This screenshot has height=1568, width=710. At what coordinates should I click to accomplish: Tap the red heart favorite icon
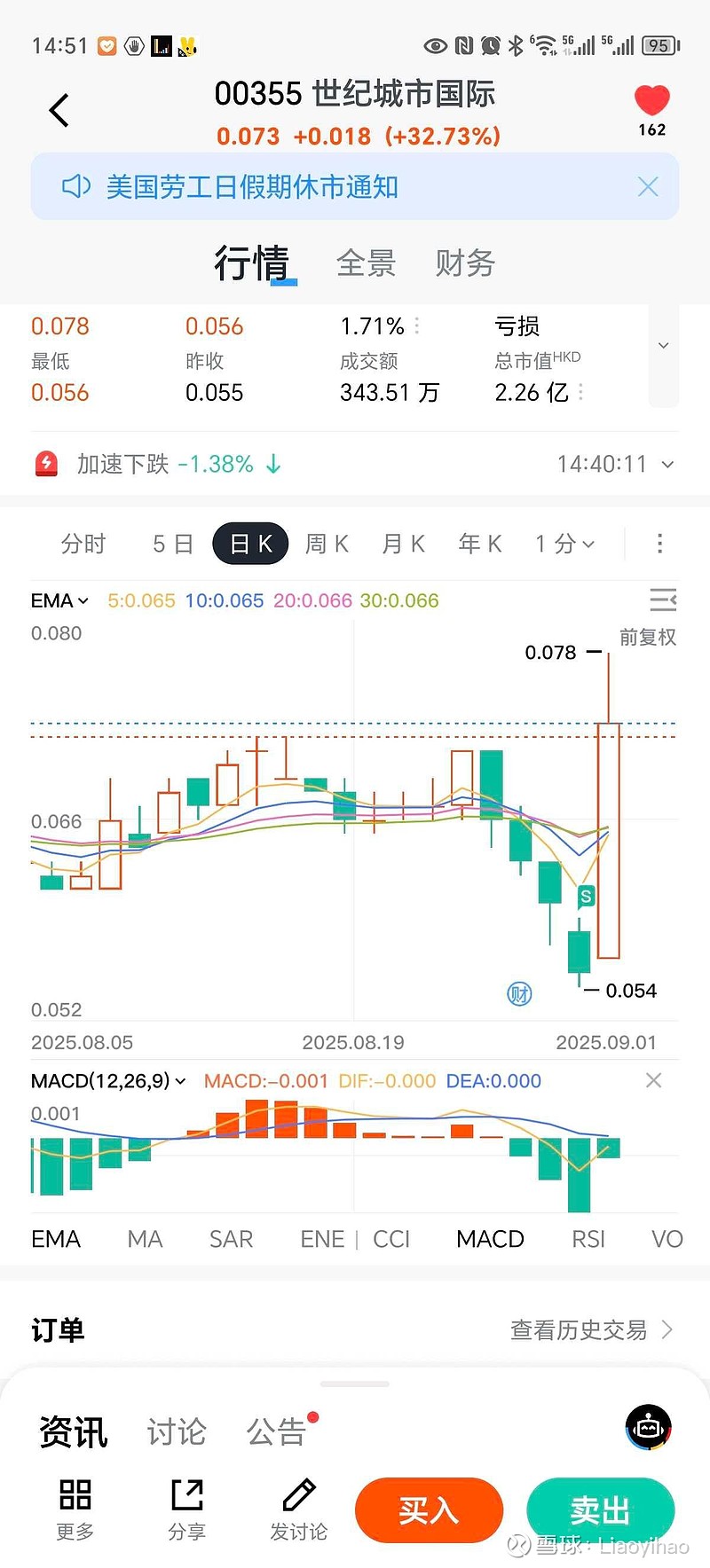651,101
